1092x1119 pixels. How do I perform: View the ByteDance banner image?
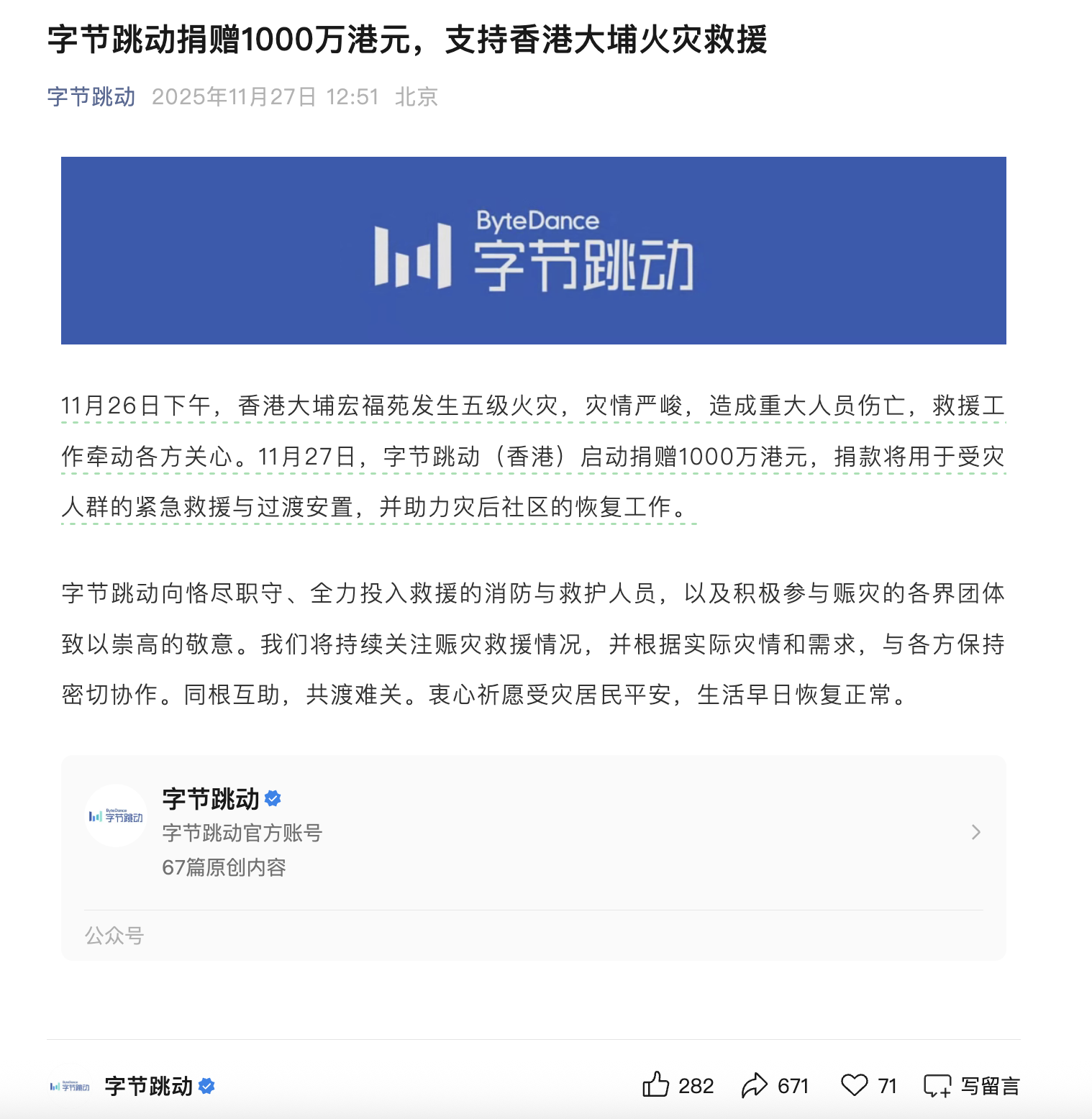click(533, 250)
